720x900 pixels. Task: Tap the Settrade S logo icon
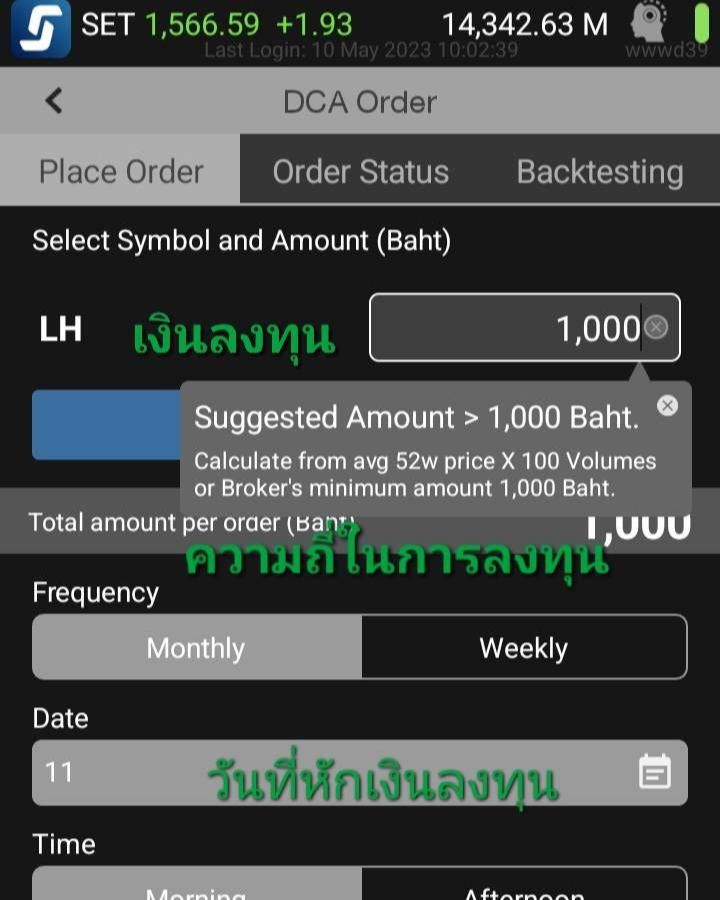[38, 24]
